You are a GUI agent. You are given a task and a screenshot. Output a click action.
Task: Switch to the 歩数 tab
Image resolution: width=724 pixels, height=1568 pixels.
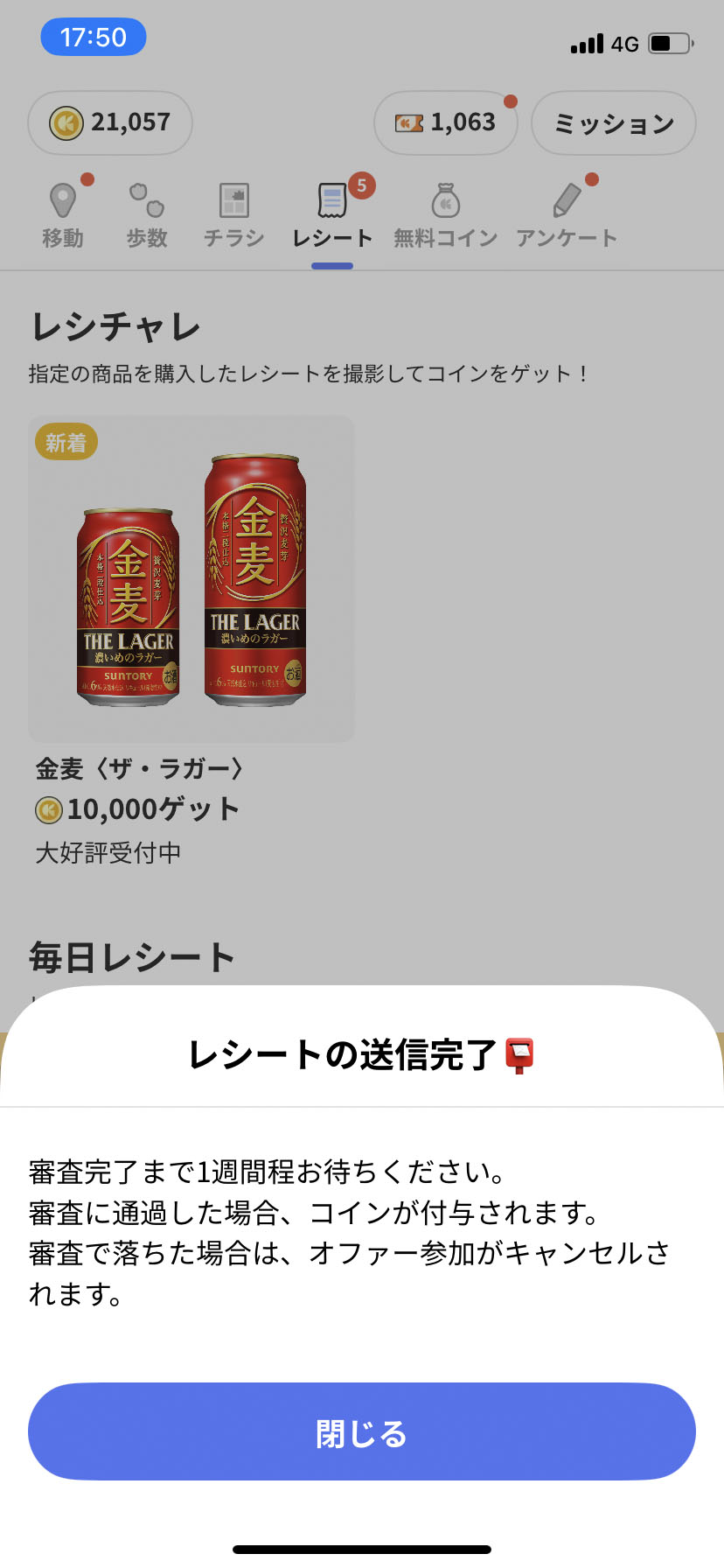tap(147, 216)
